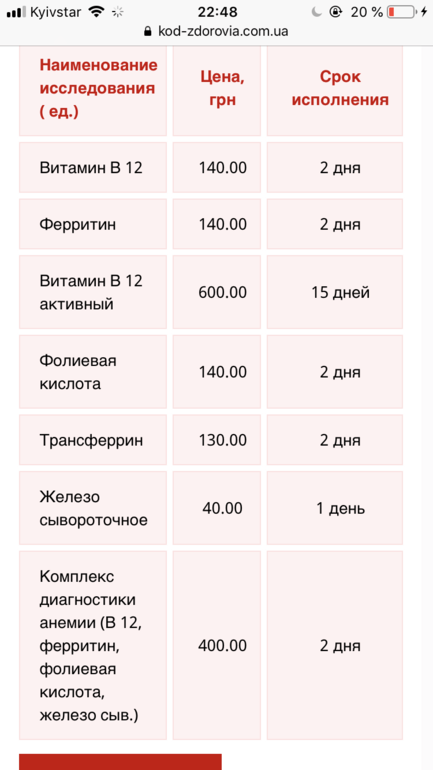Image resolution: width=433 pixels, height=770 pixels.
Task: Tap the kod-zdorovia.com.ua address bar
Action: (216, 32)
